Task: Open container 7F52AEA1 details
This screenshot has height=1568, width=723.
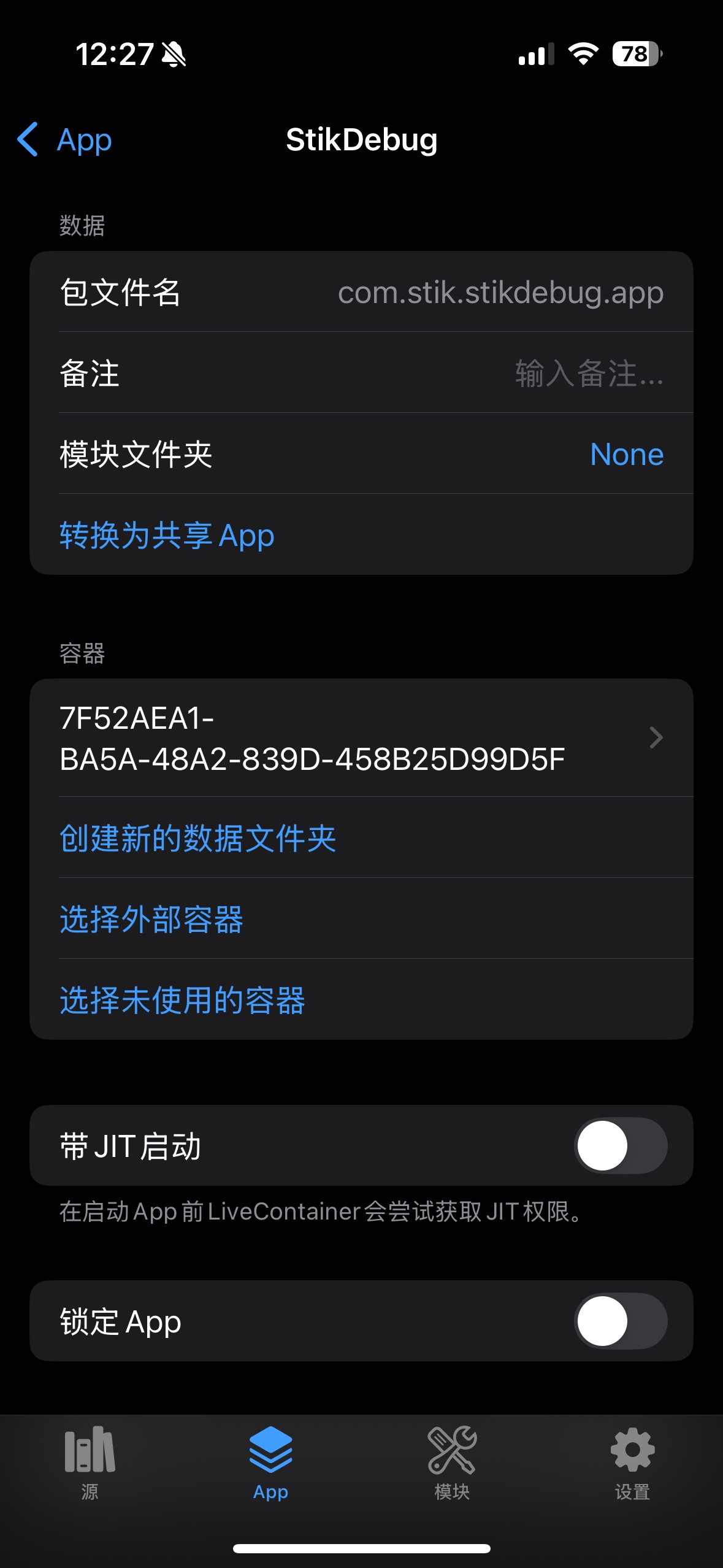Action: point(361,738)
